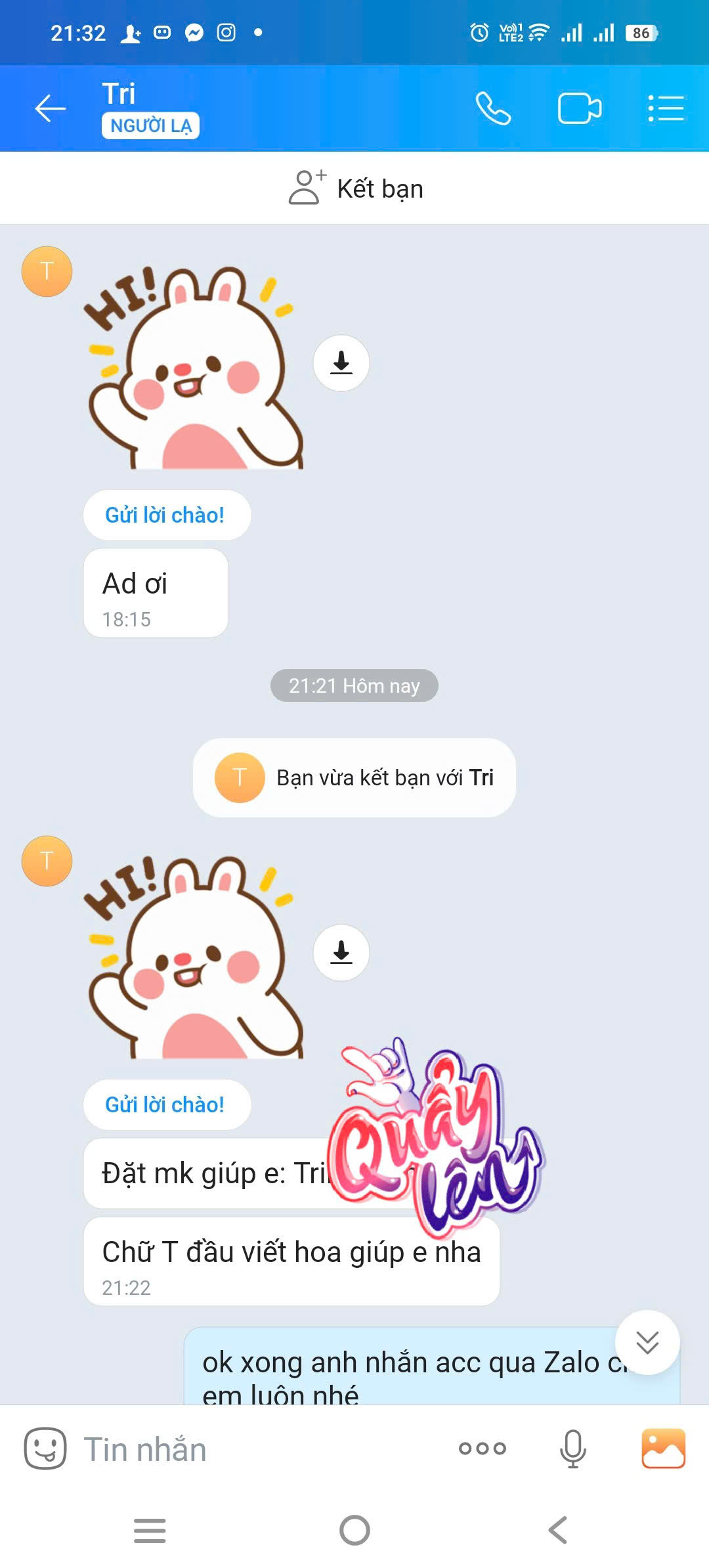Viewport: 709px width, 1568px height.
Task: Tap Kết bạn to add friend
Action: [355, 188]
